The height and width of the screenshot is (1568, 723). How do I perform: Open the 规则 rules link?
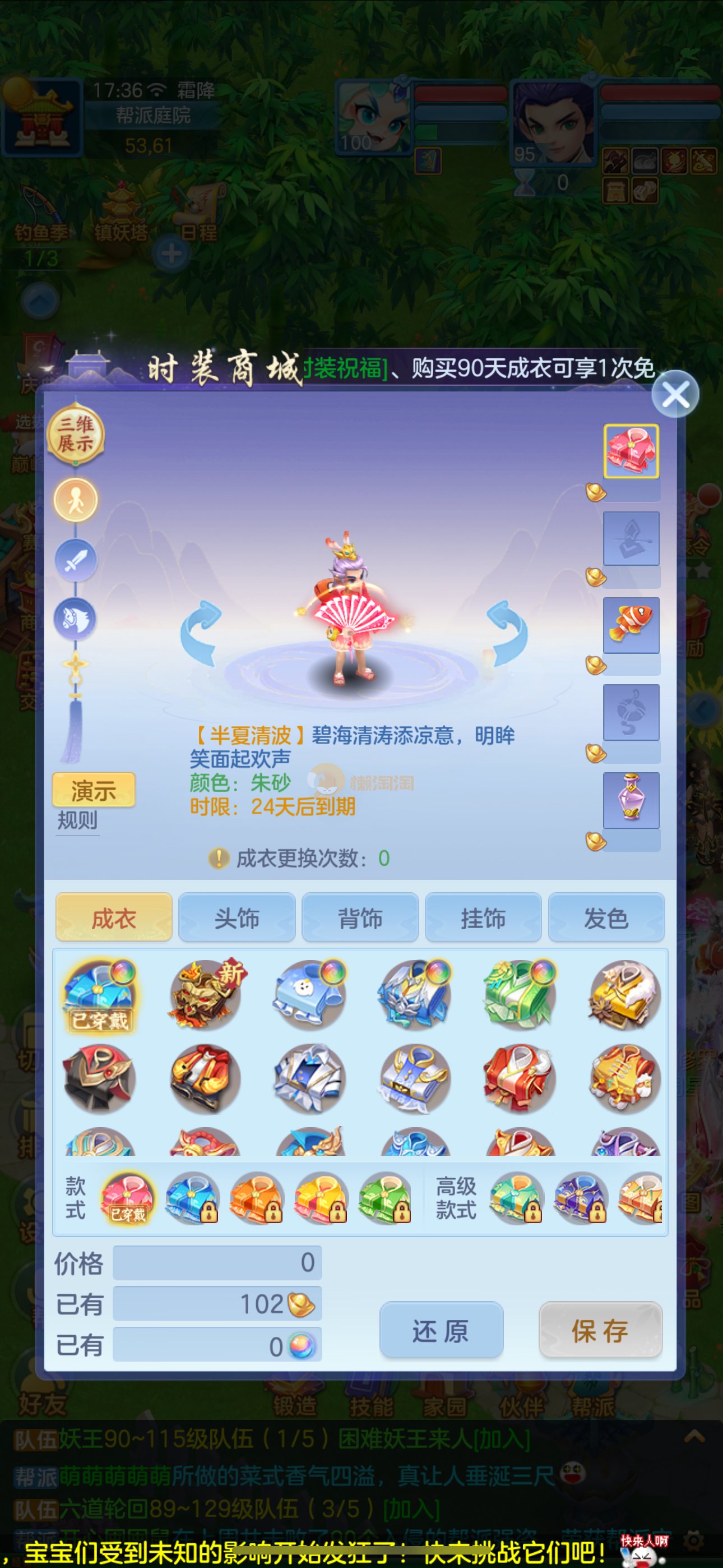pyautogui.click(x=77, y=820)
